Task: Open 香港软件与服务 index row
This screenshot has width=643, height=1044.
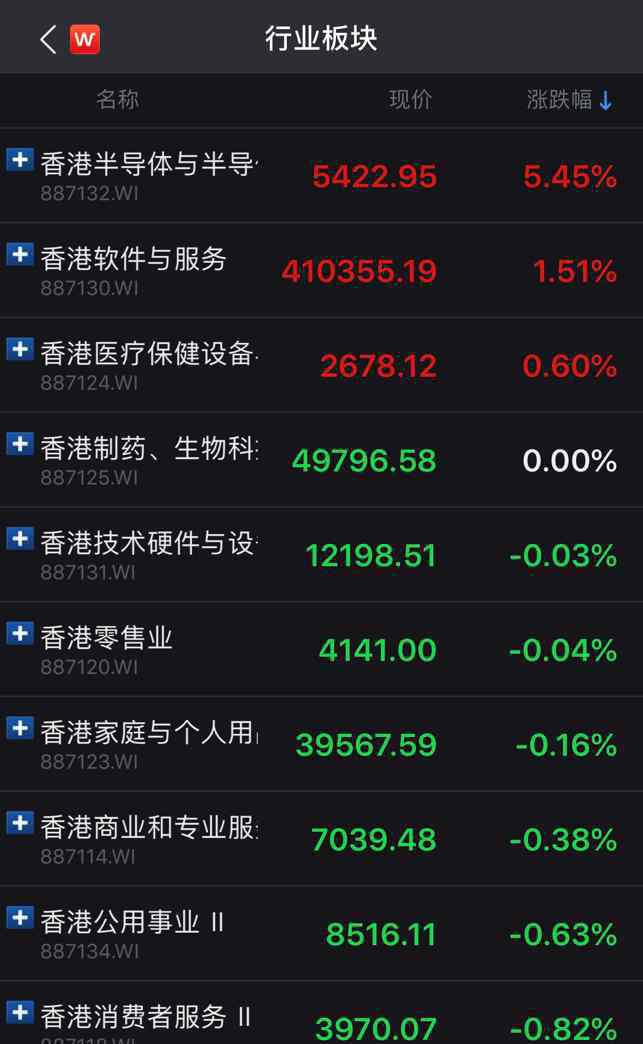Action: click(x=322, y=270)
